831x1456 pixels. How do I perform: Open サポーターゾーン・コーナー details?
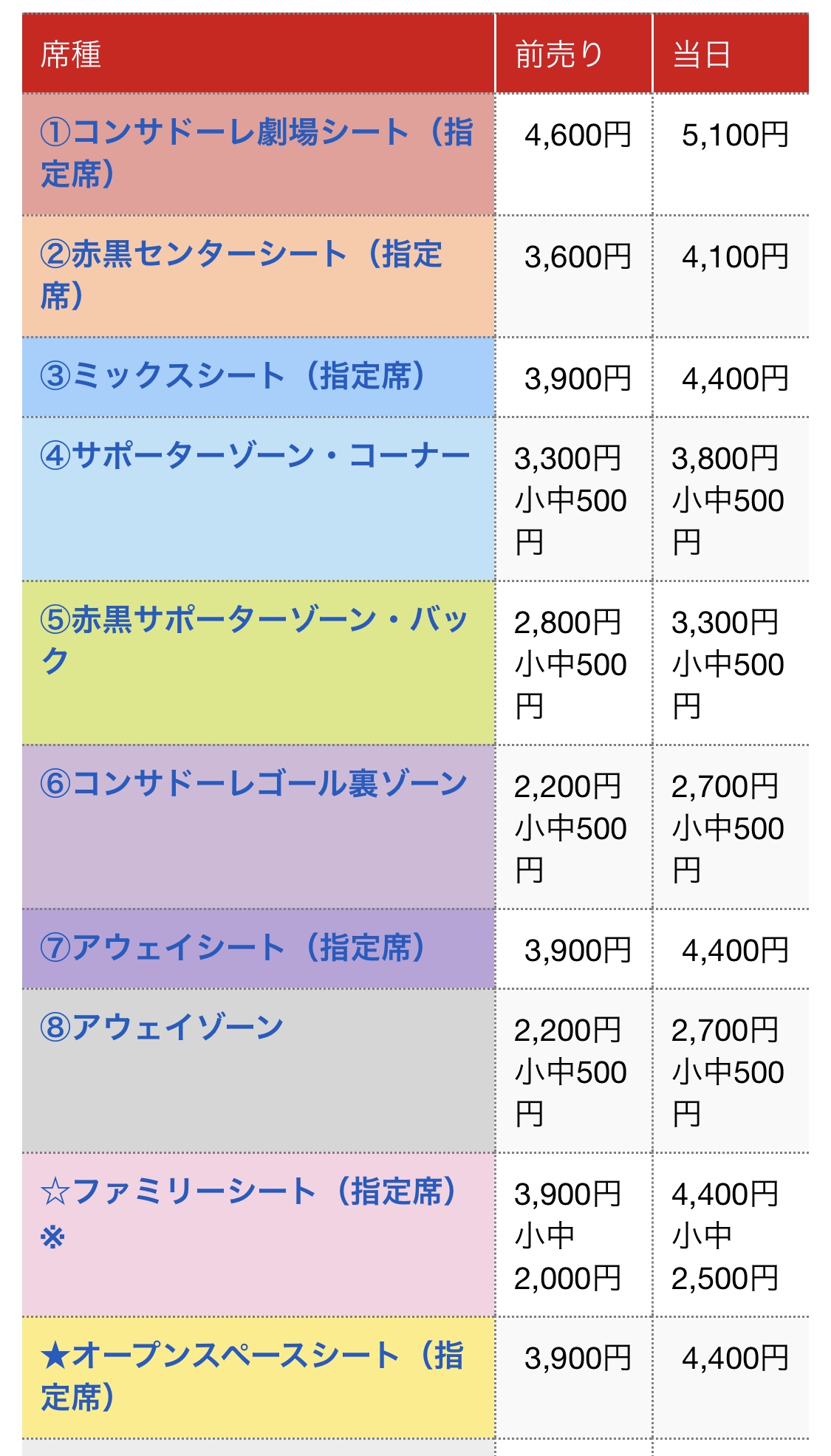pyautogui.click(x=255, y=456)
